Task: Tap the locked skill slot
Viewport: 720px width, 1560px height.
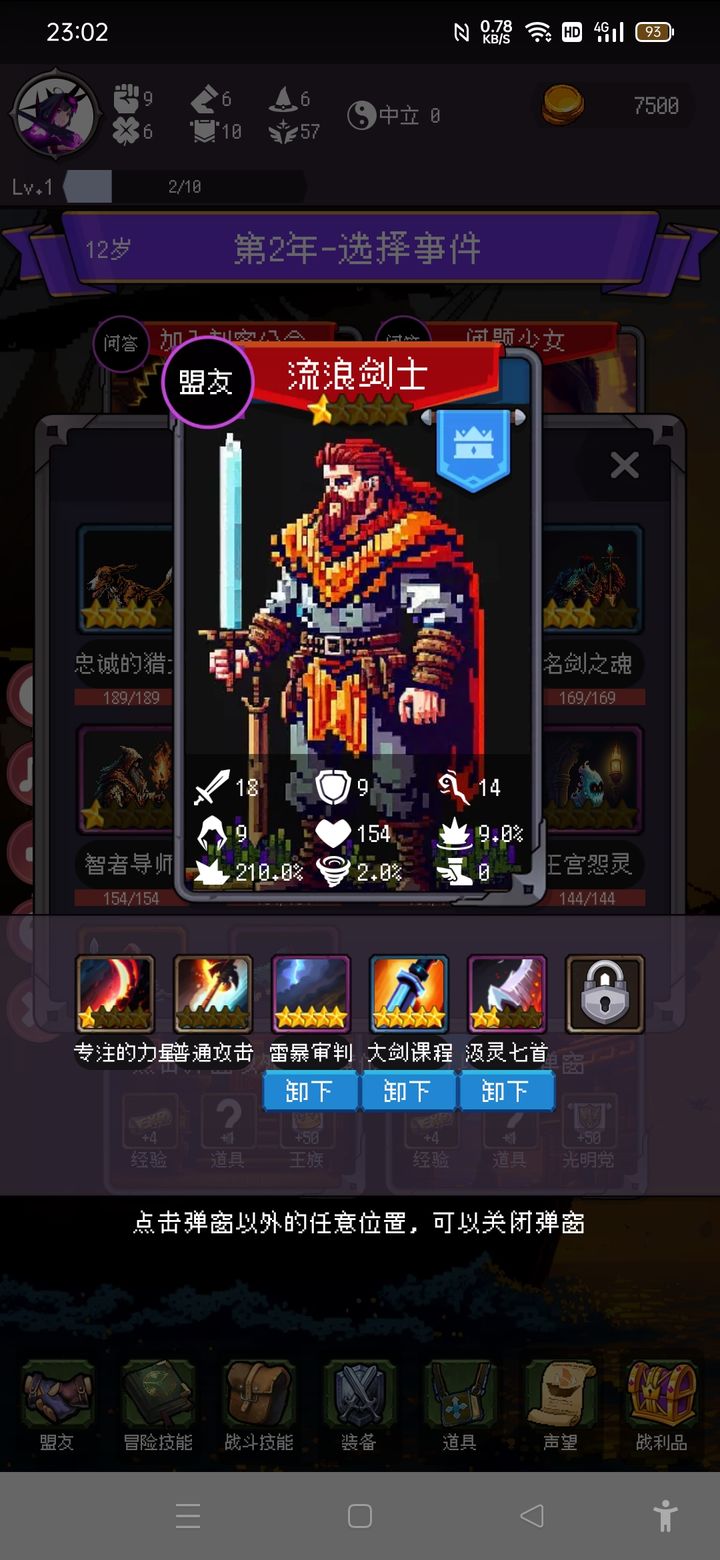Action: pyautogui.click(x=605, y=994)
